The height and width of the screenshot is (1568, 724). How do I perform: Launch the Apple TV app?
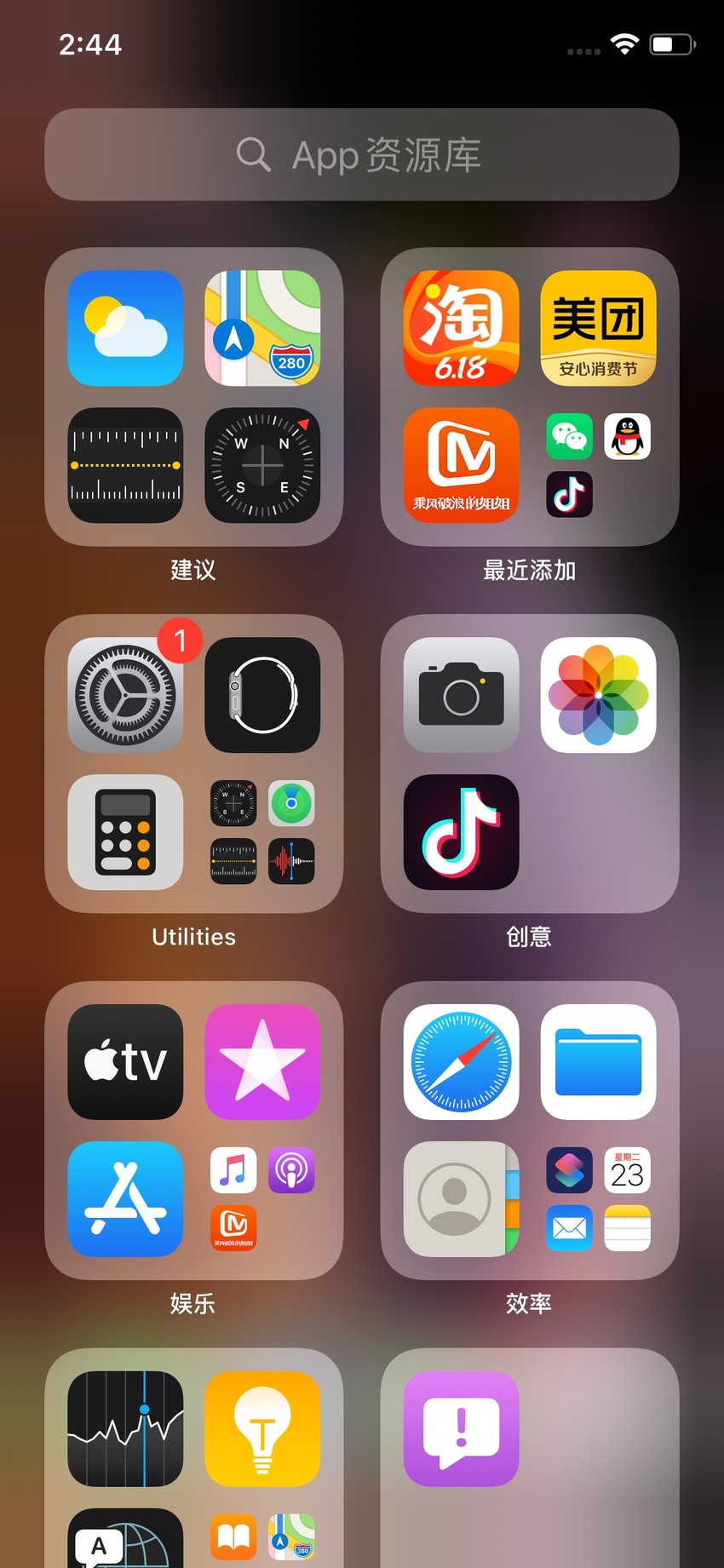[125, 1062]
